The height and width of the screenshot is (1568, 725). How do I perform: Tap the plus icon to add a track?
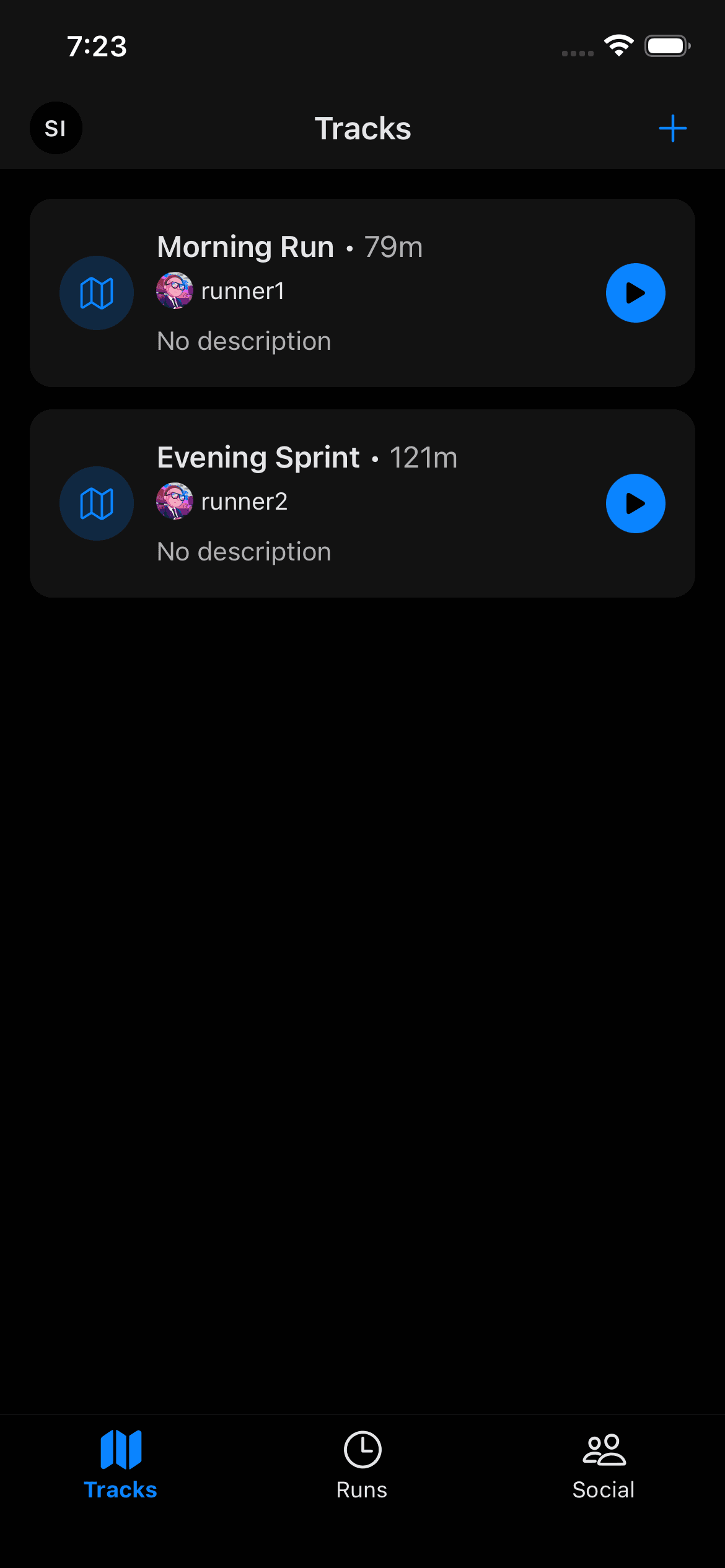[x=674, y=128]
